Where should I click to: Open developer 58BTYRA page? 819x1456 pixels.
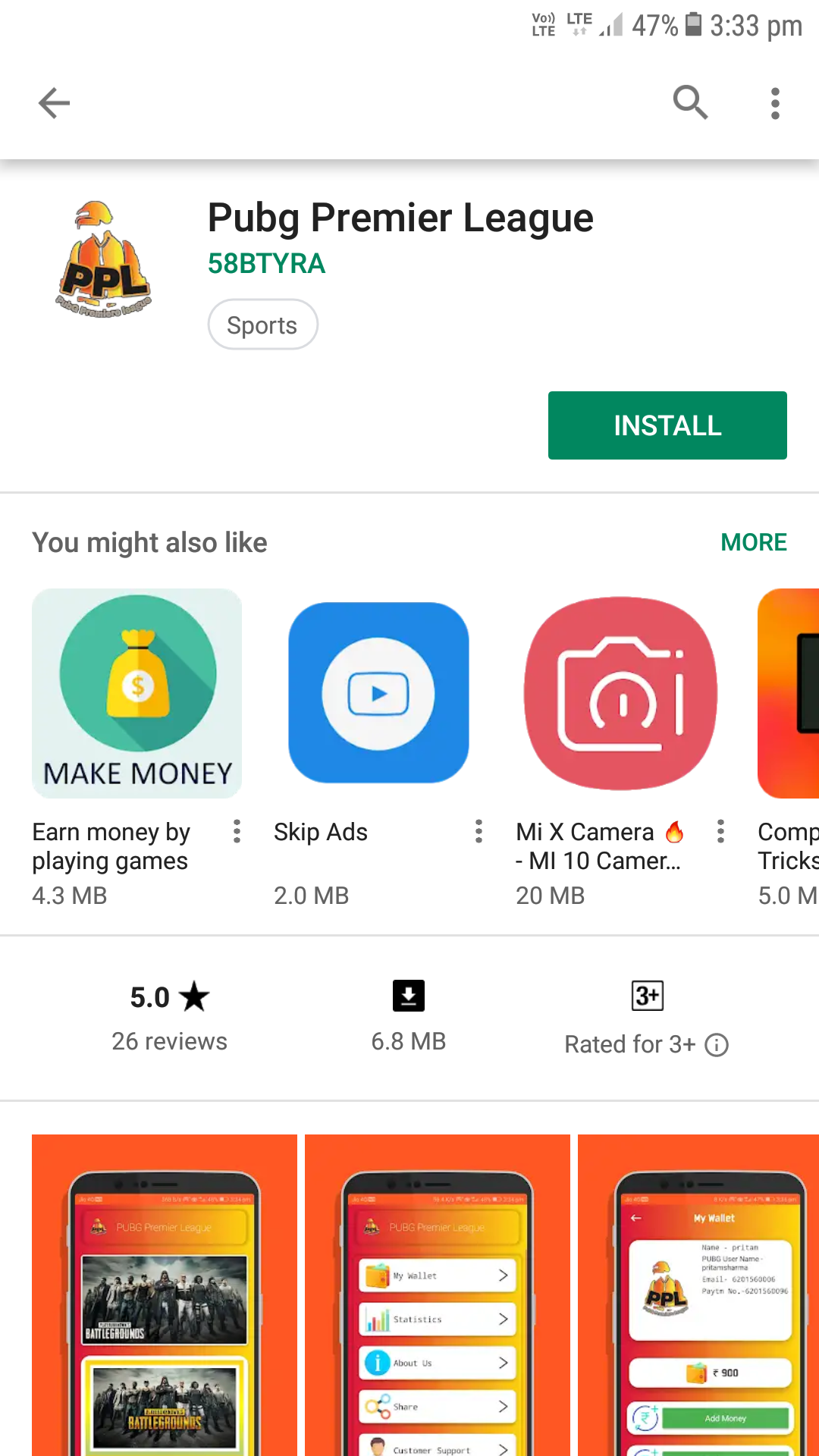point(266,264)
